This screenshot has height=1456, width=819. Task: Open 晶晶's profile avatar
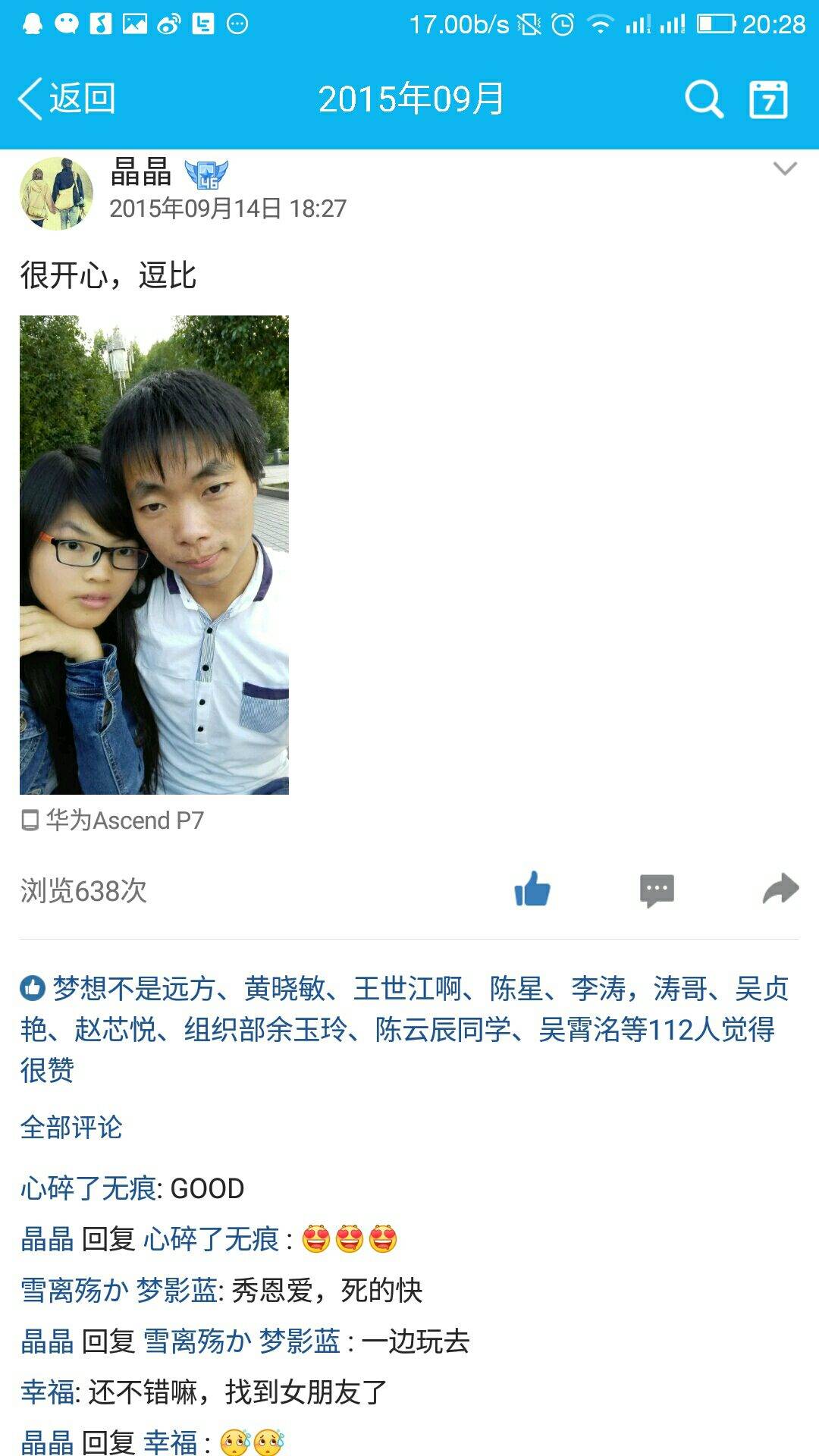click(56, 193)
